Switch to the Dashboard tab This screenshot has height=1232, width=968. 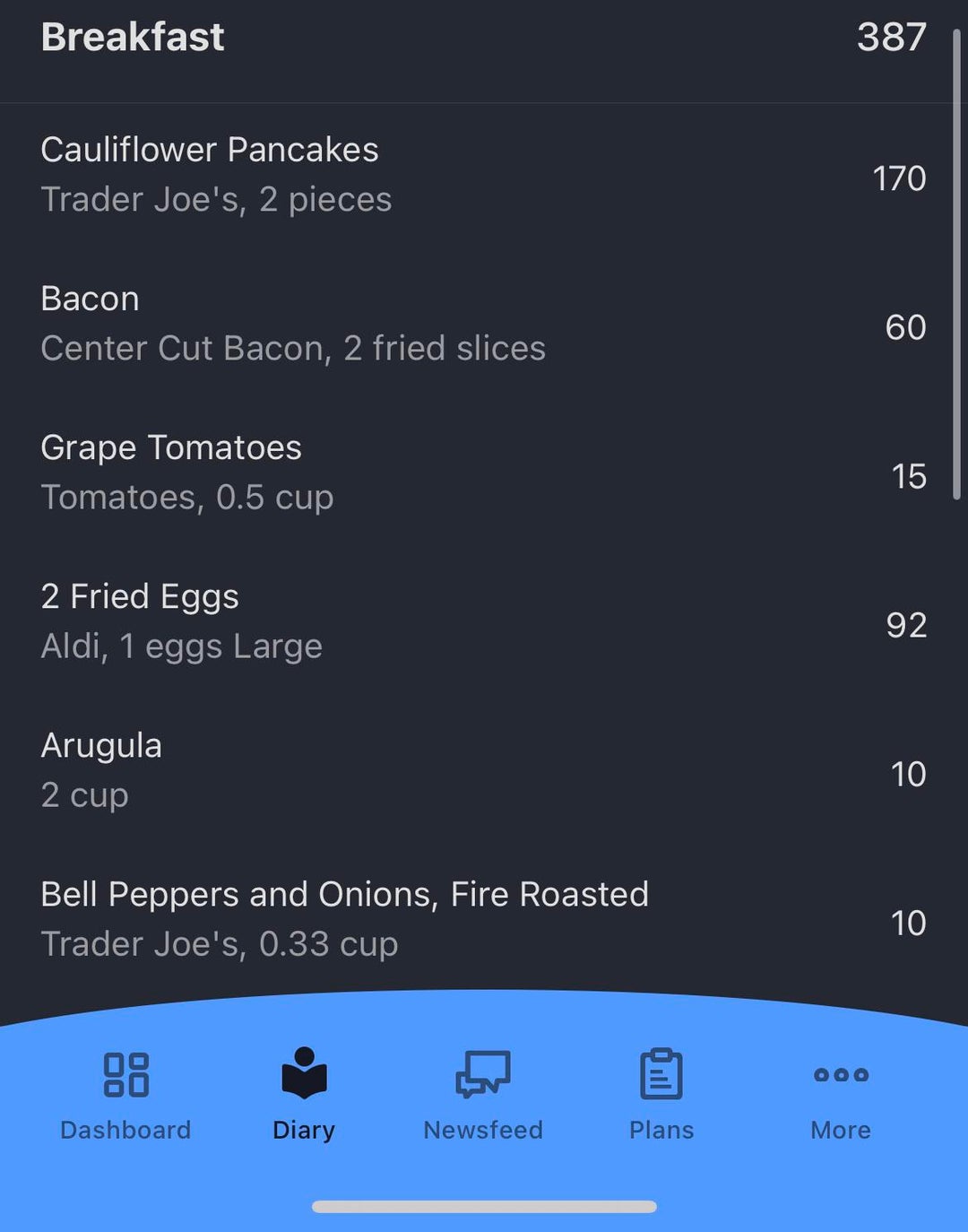125,1095
